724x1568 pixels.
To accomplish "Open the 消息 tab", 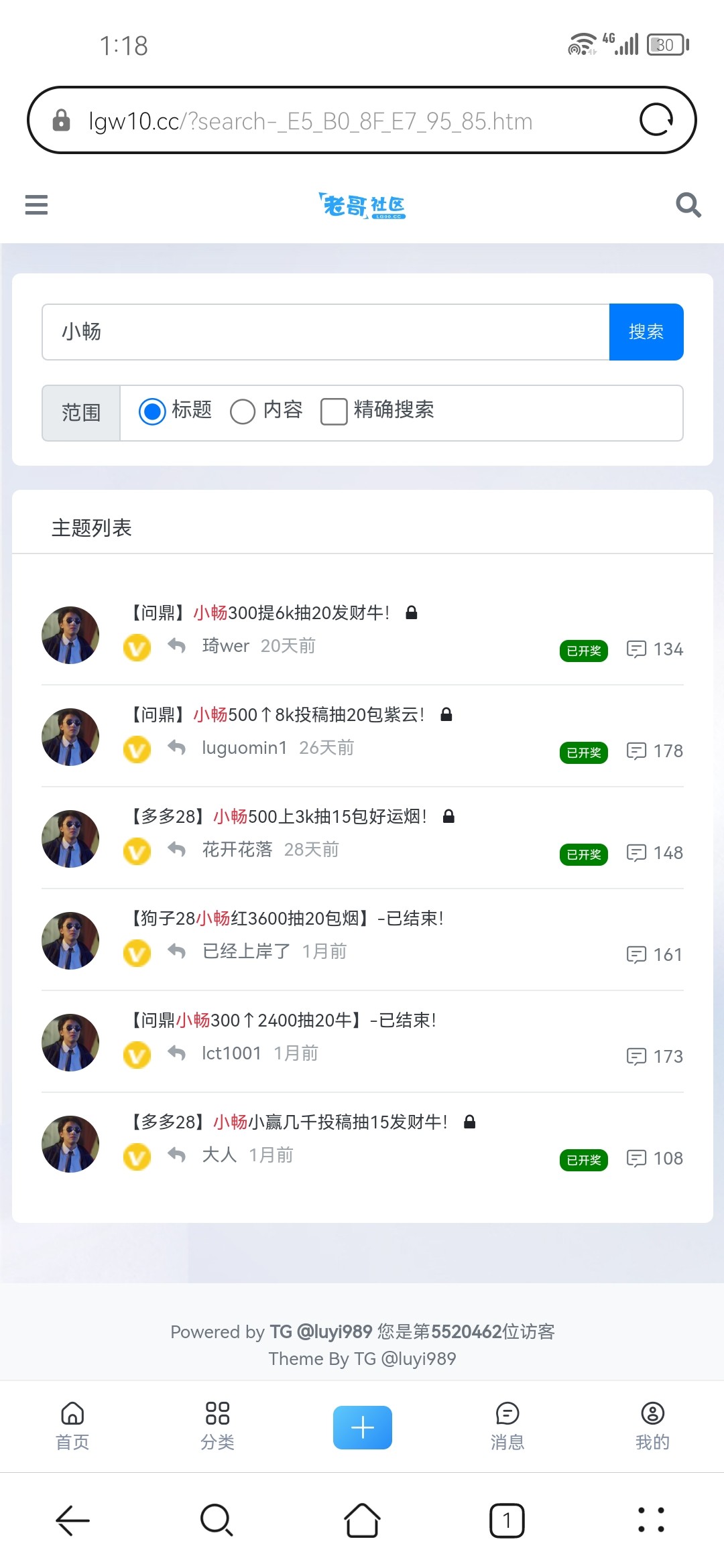I will pyautogui.click(x=507, y=1426).
